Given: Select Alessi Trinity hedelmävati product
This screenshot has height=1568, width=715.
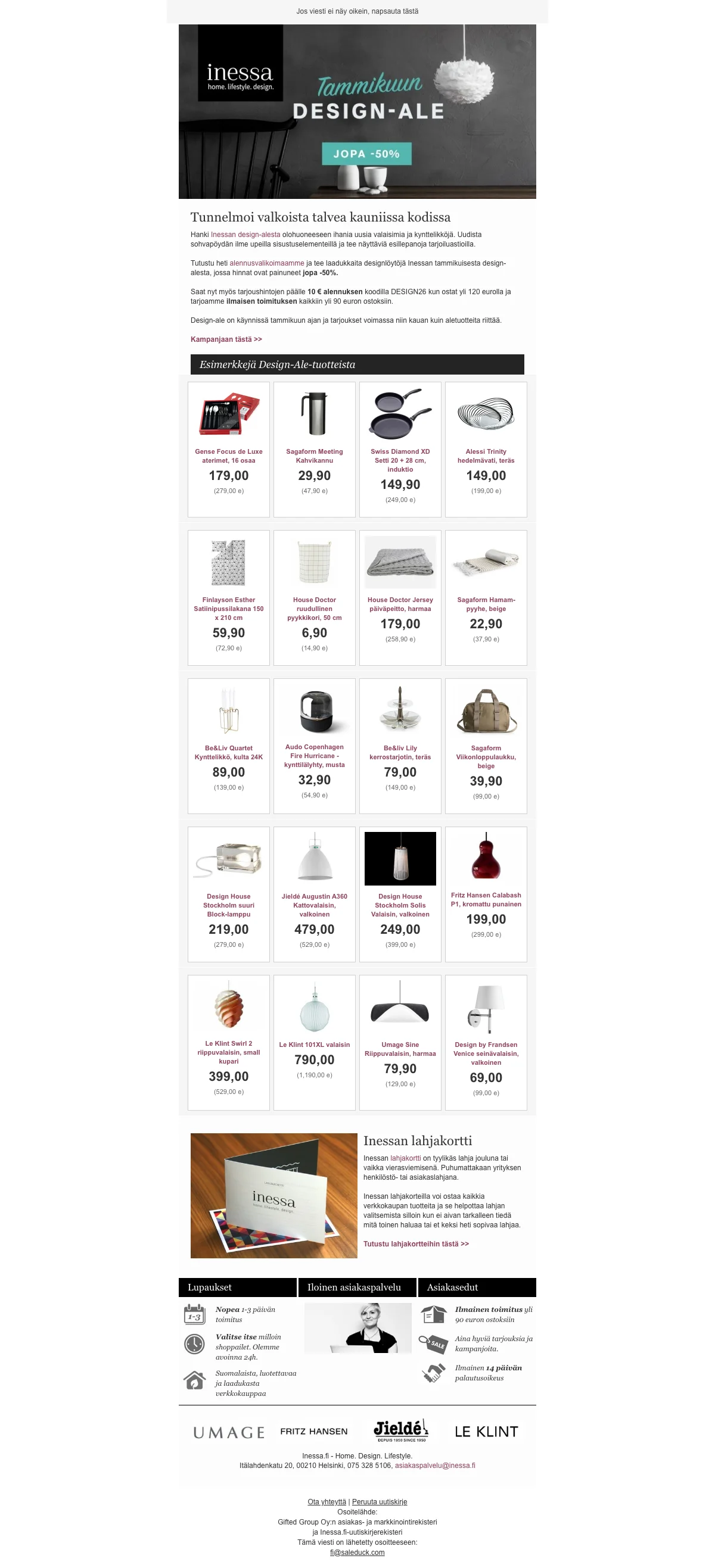Looking at the screenshot, I should [x=486, y=456].
